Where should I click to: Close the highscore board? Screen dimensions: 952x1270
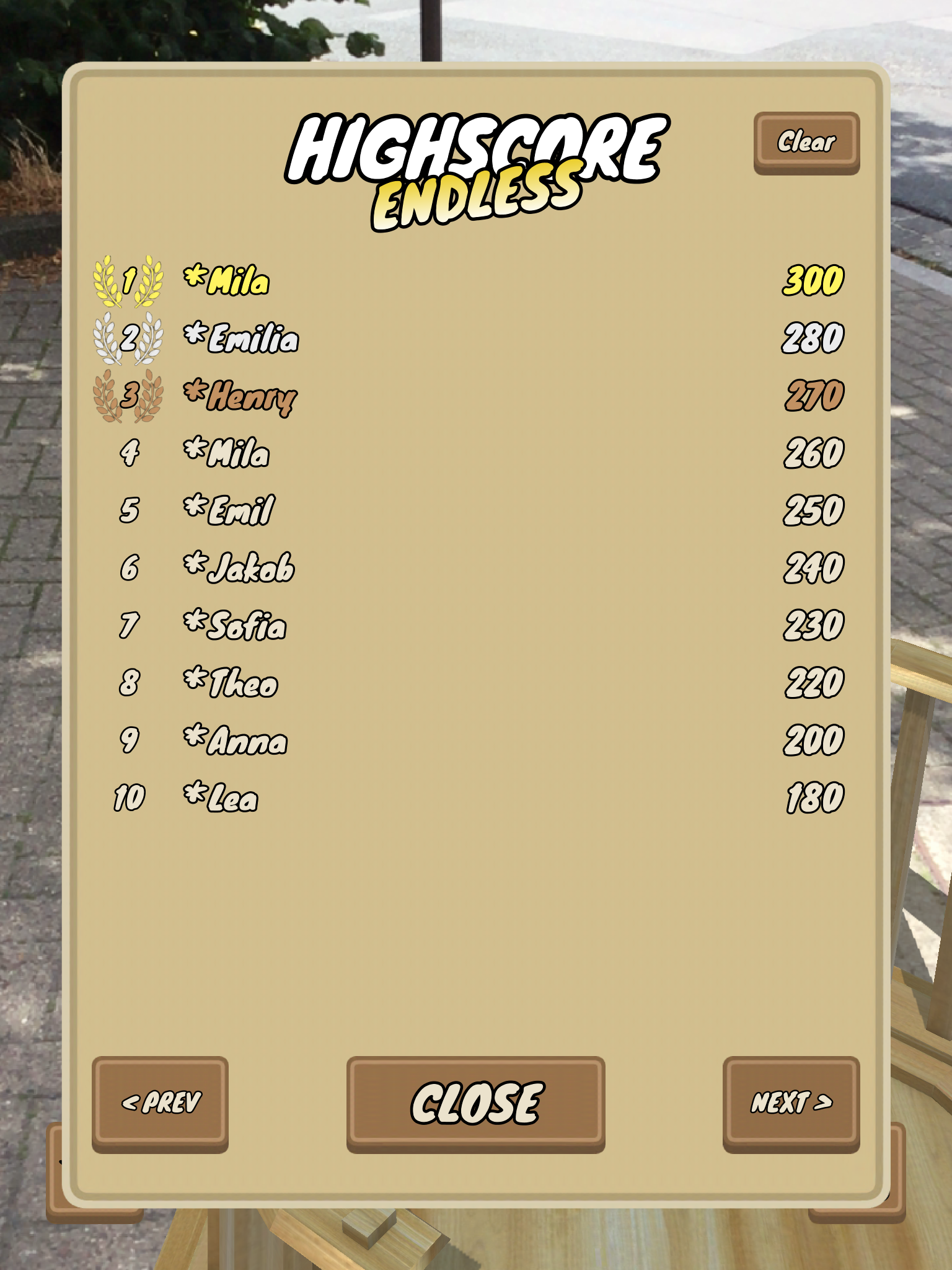[x=475, y=1102]
